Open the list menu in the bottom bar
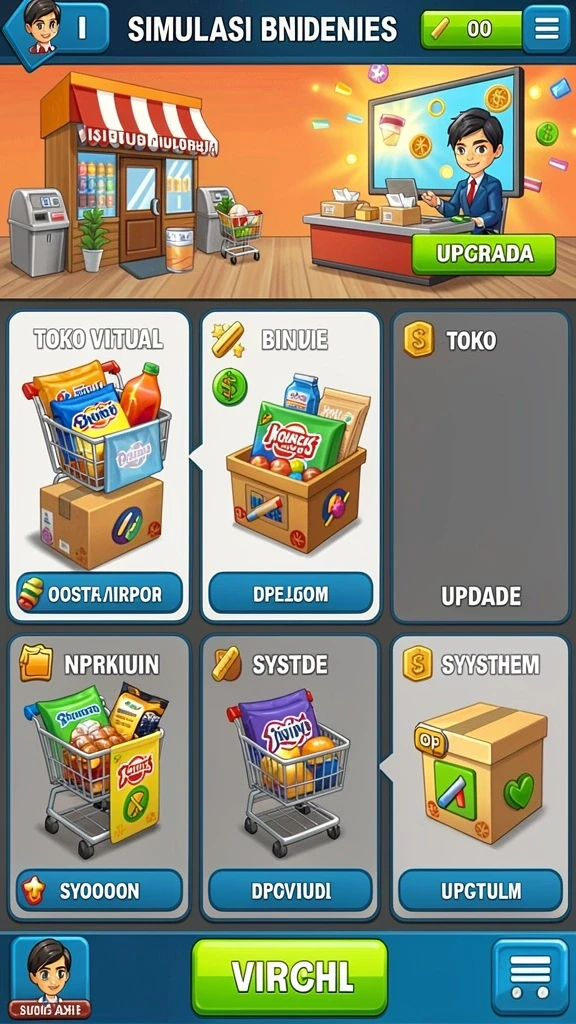The height and width of the screenshot is (1024, 576). coord(530,978)
